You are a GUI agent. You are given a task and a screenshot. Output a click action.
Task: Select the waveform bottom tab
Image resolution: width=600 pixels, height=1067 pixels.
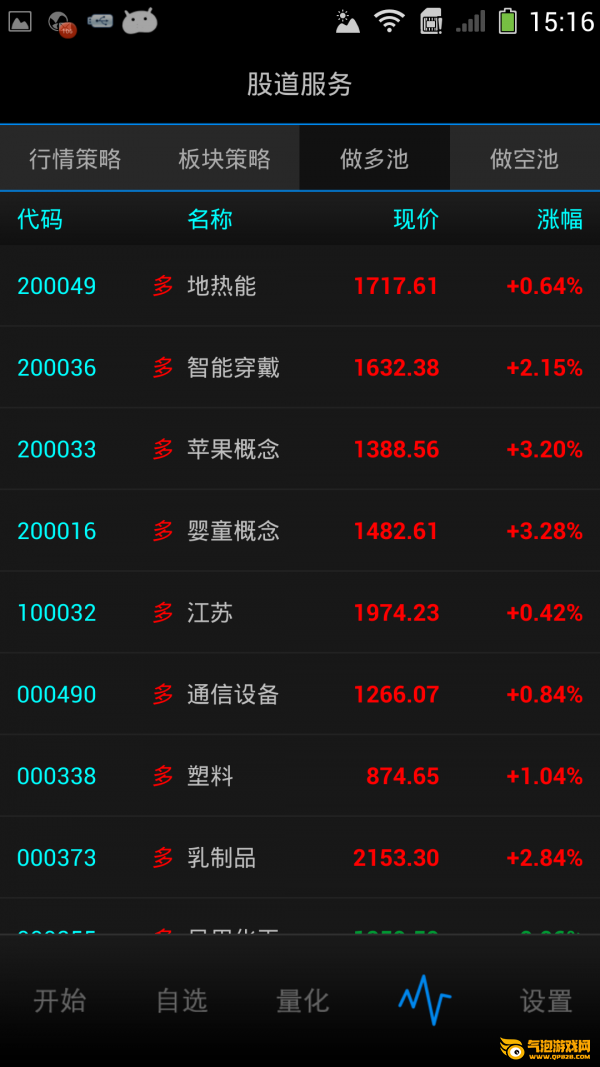pos(424,1000)
